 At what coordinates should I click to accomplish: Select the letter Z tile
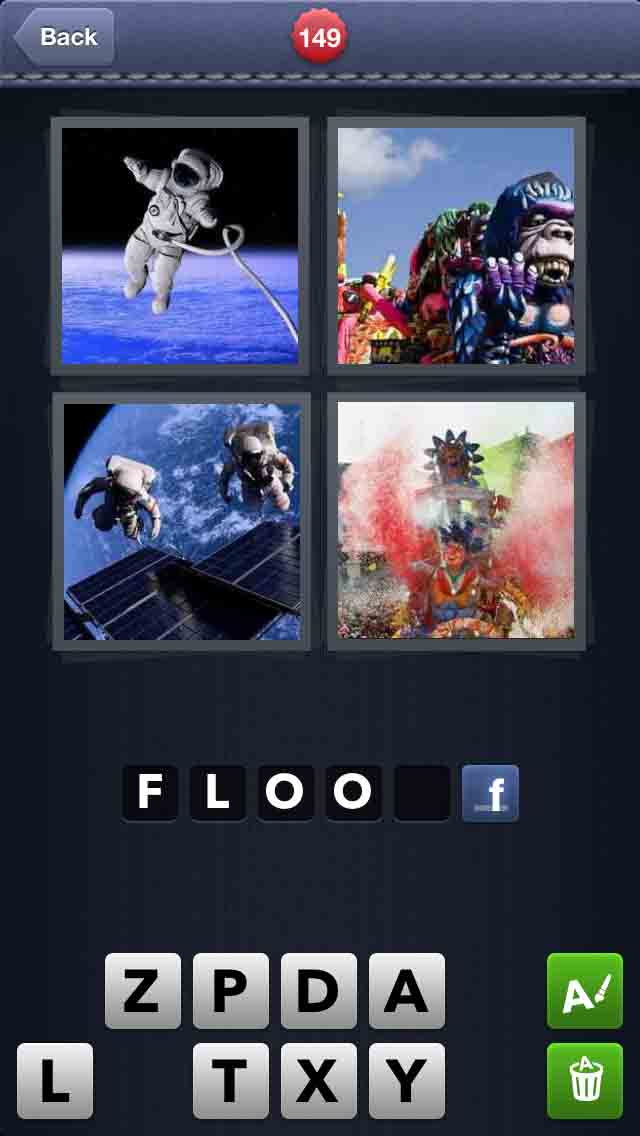143,991
